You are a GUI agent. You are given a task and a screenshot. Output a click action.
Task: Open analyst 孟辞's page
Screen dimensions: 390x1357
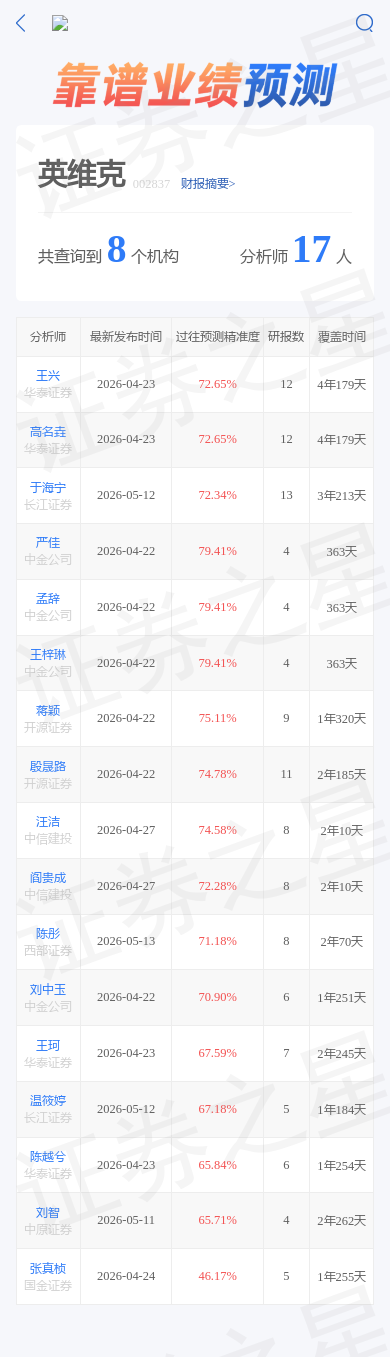[x=48, y=599]
